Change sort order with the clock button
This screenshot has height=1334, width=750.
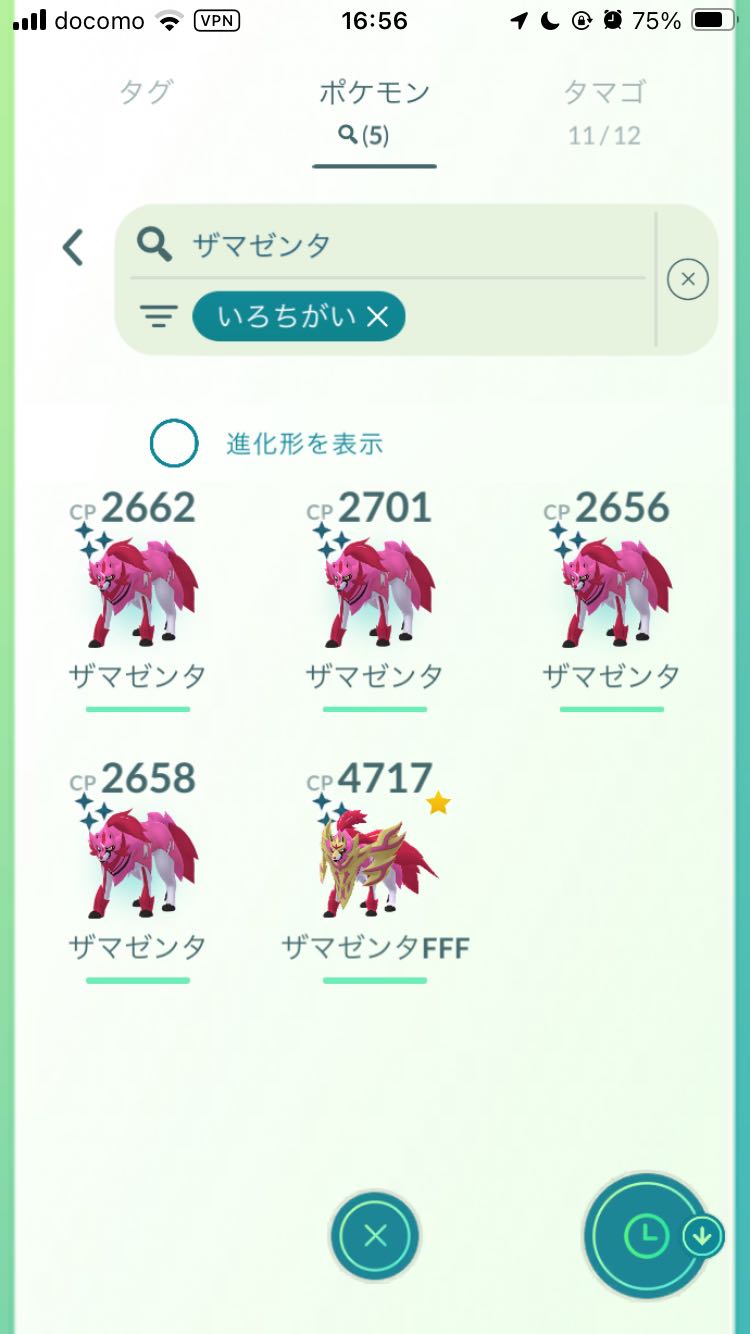[648, 1237]
